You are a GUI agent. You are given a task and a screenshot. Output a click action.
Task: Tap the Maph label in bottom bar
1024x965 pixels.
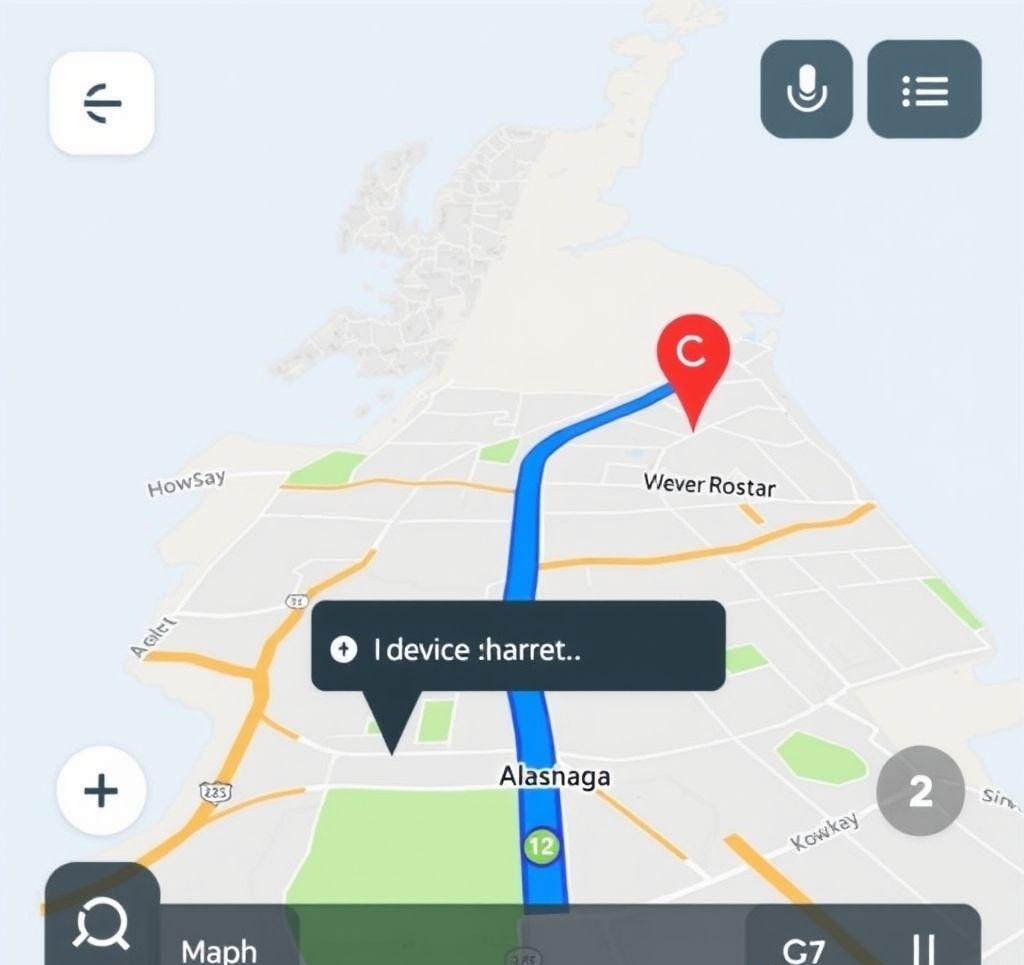[219, 950]
